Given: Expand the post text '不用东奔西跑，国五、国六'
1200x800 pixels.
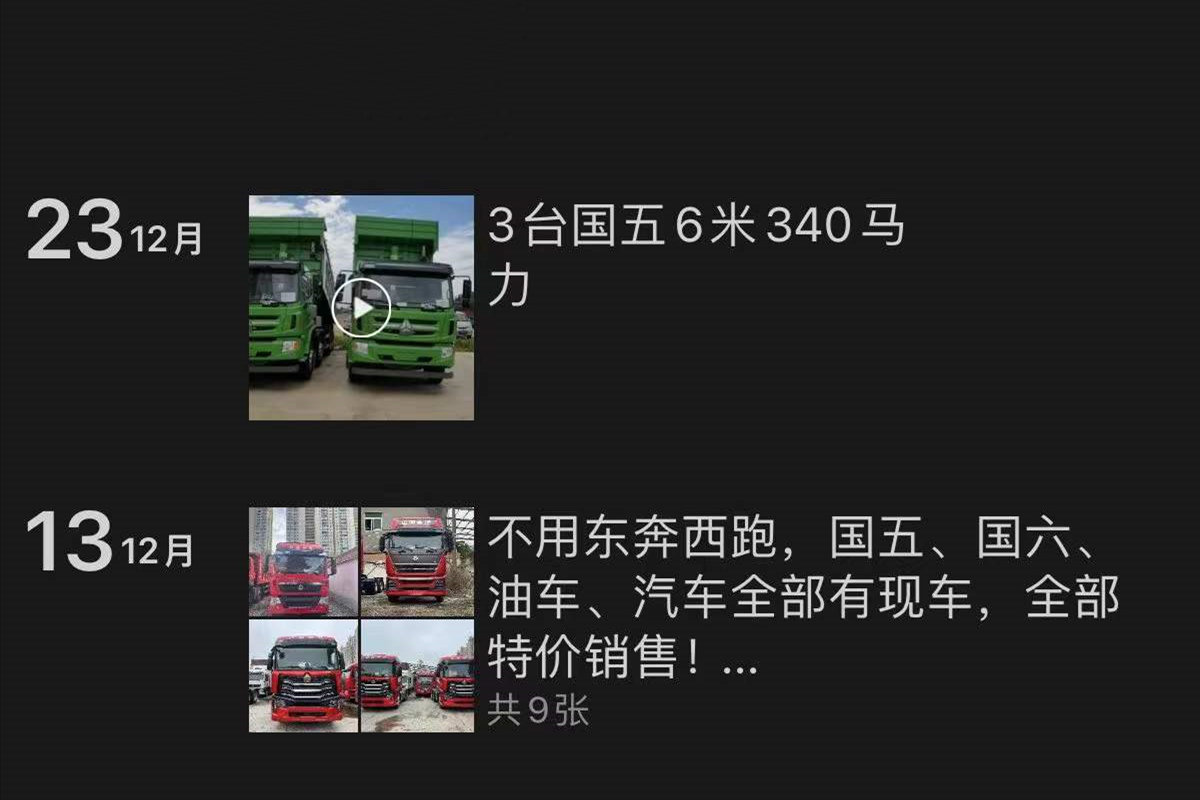Looking at the screenshot, I should pos(802,600).
